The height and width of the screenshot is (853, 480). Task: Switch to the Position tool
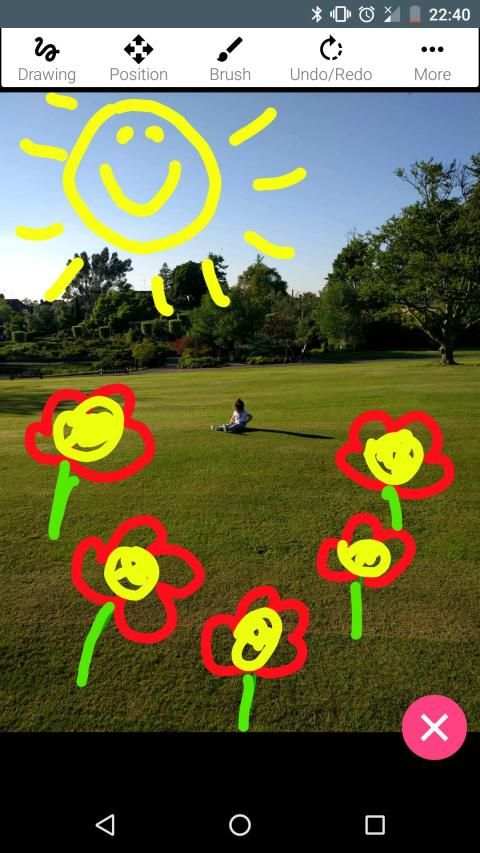point(138,58)
